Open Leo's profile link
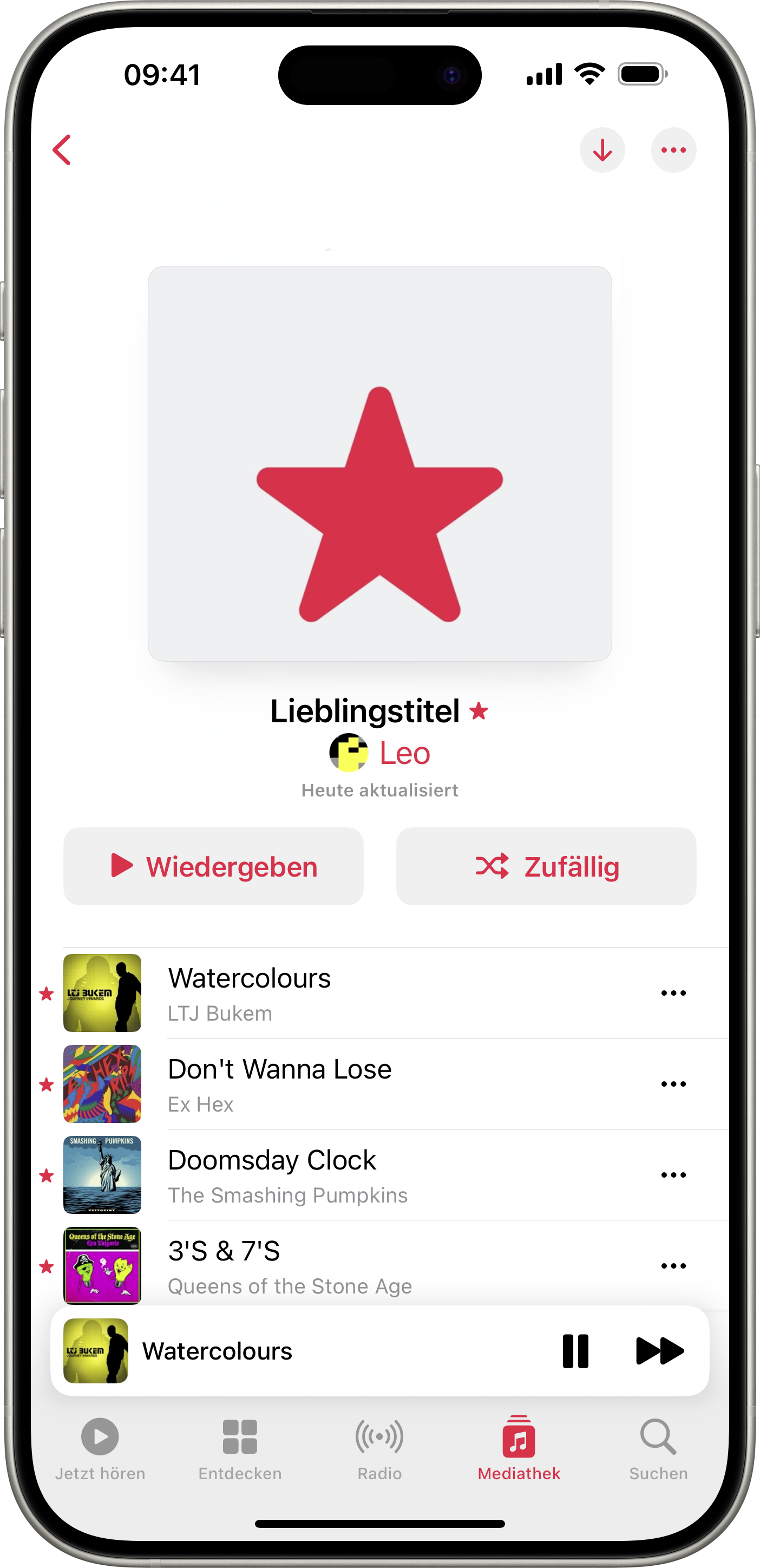This screenshot has width=760, height=1568. [x=404, y=753]
